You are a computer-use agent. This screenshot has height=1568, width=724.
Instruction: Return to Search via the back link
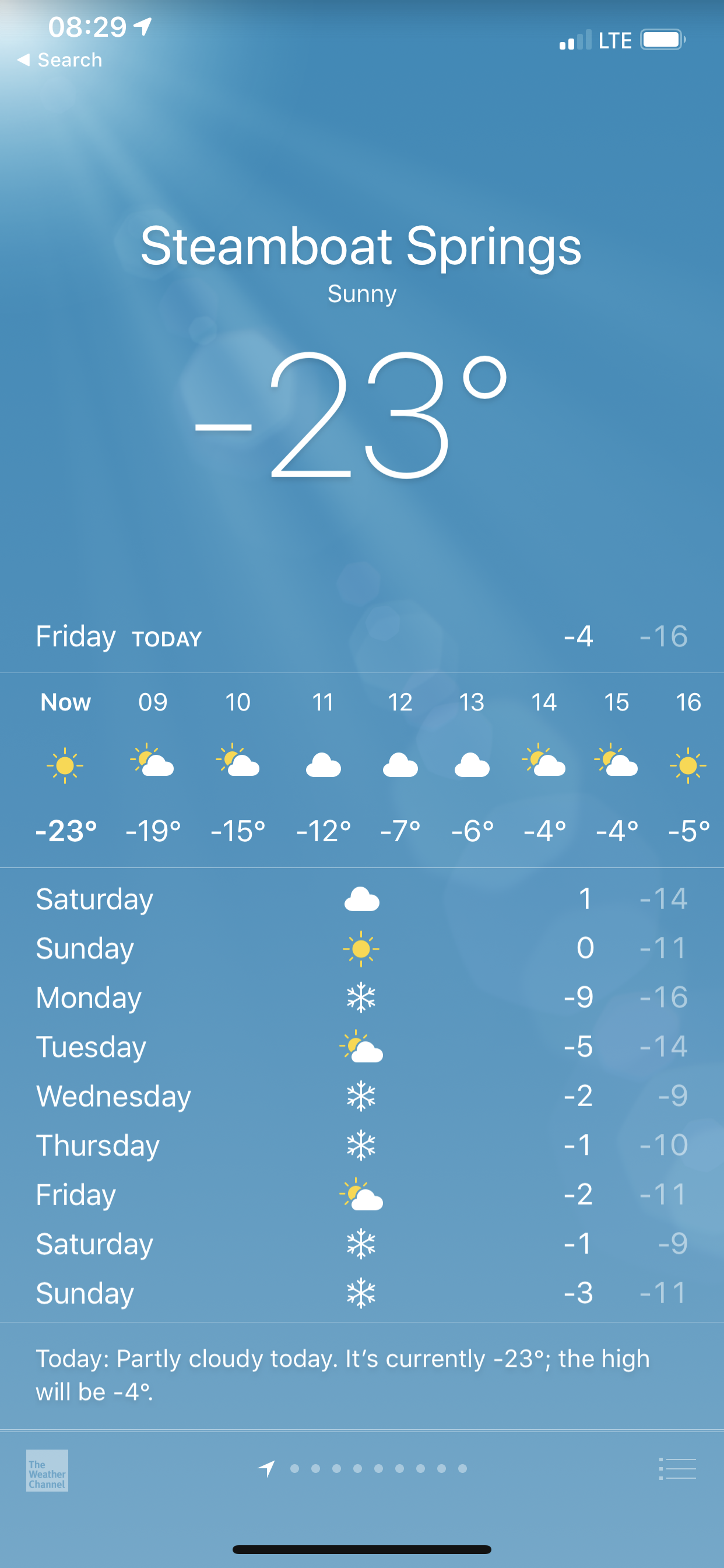(60, 60)
